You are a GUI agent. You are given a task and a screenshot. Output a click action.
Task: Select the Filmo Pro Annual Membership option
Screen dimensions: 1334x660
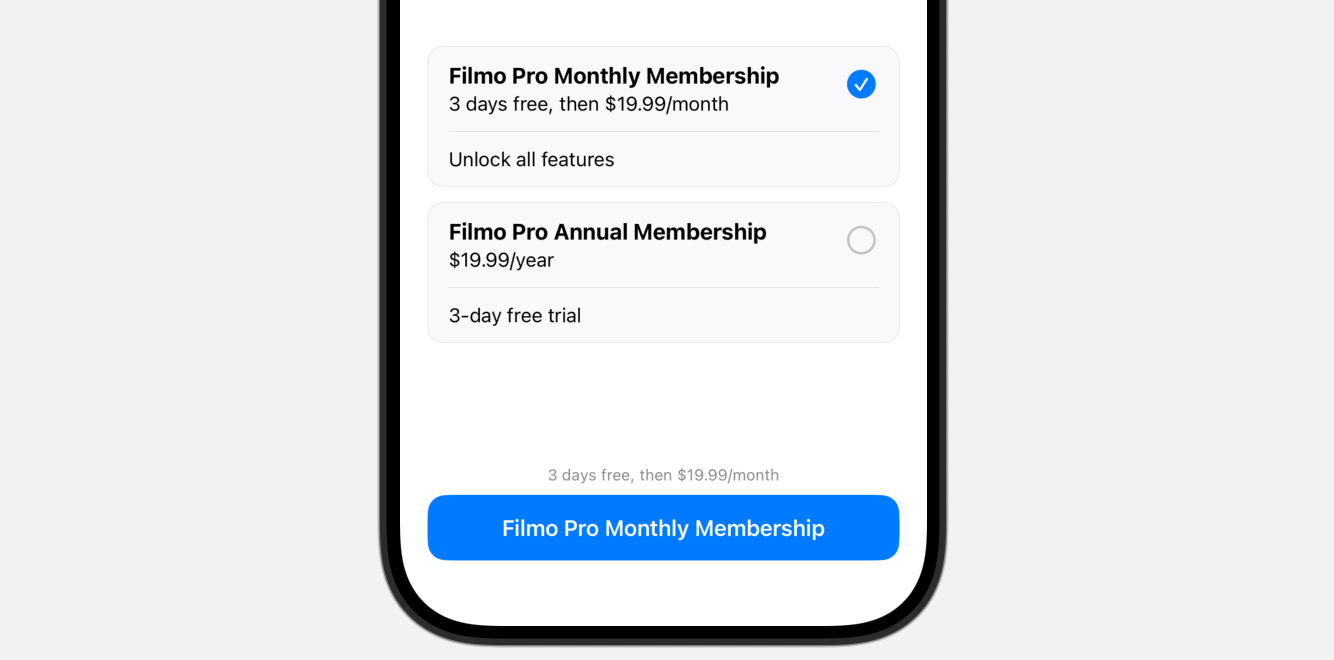(x=662, y=272)
